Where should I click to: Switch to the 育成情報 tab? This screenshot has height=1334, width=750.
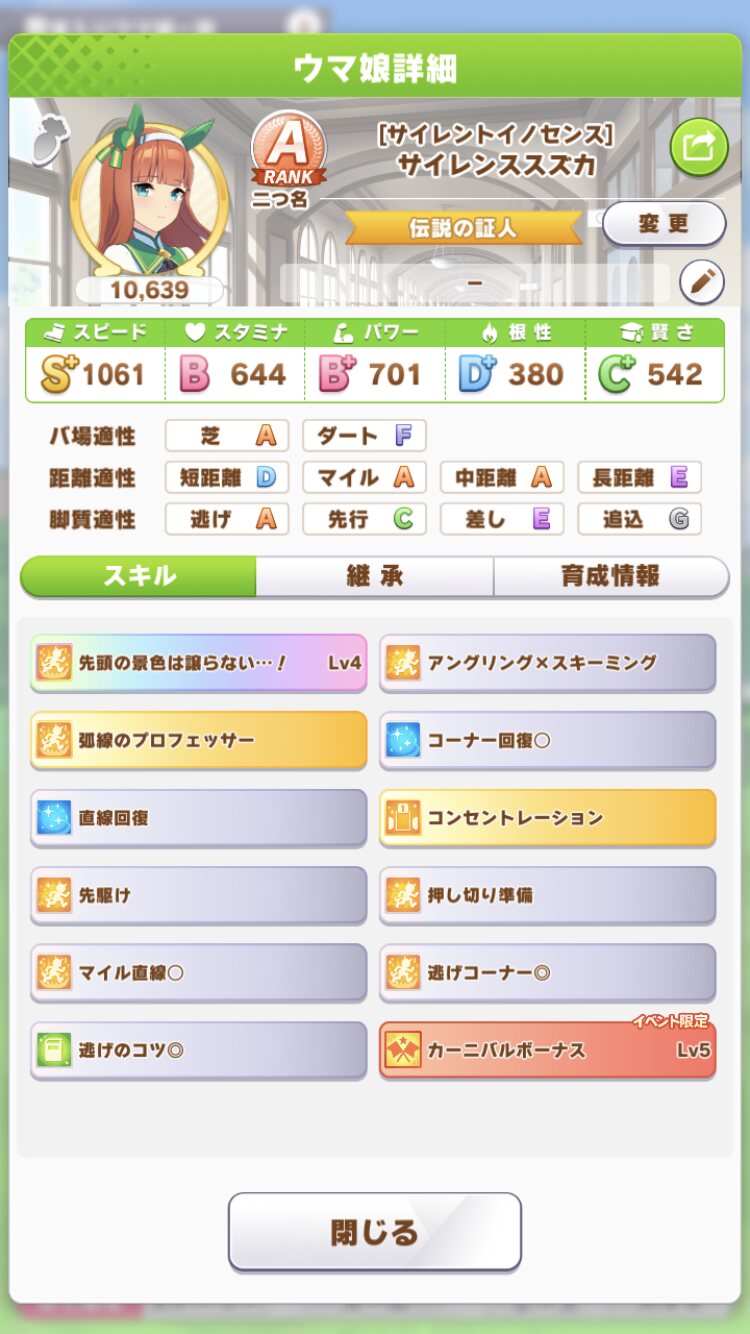[610, 576]
